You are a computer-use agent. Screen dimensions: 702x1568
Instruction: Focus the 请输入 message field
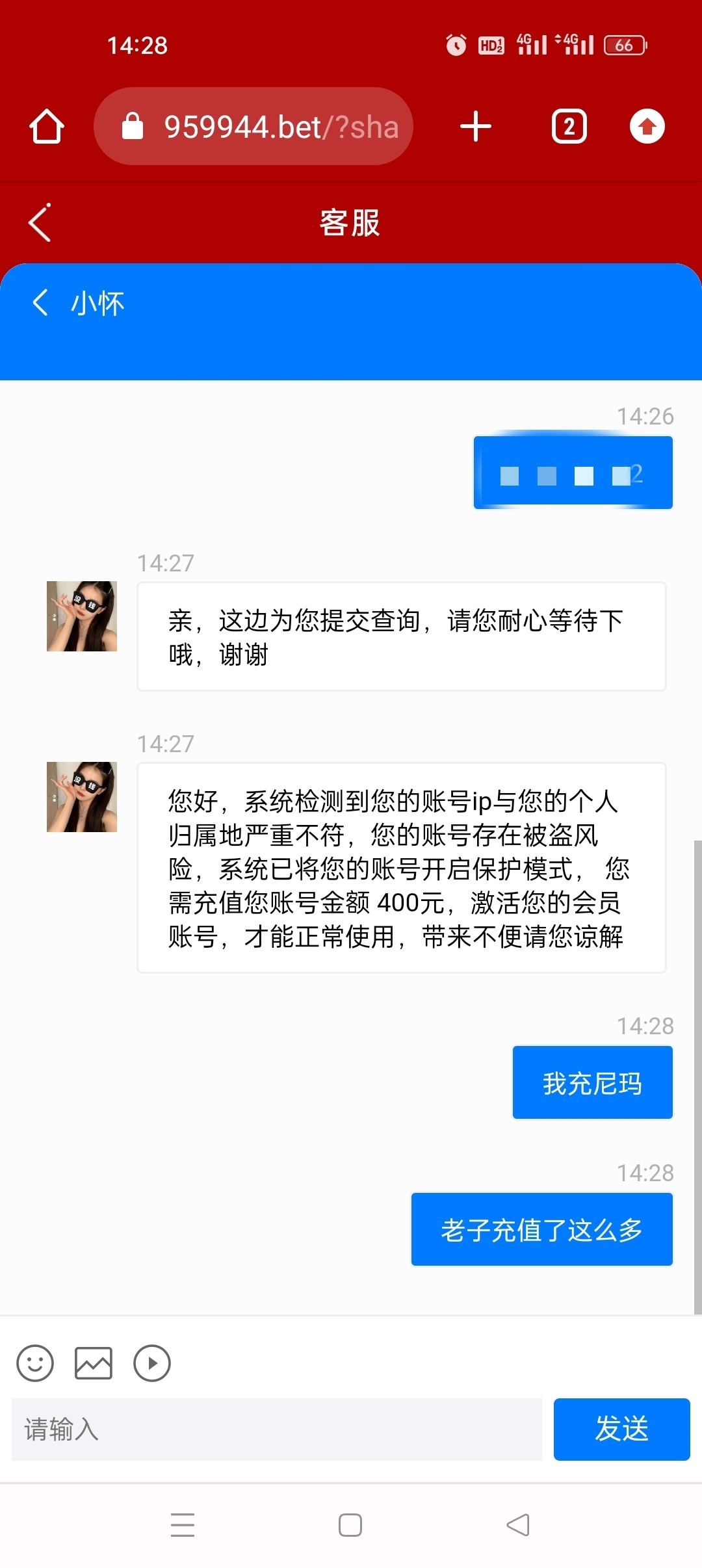coord(276,1430)
